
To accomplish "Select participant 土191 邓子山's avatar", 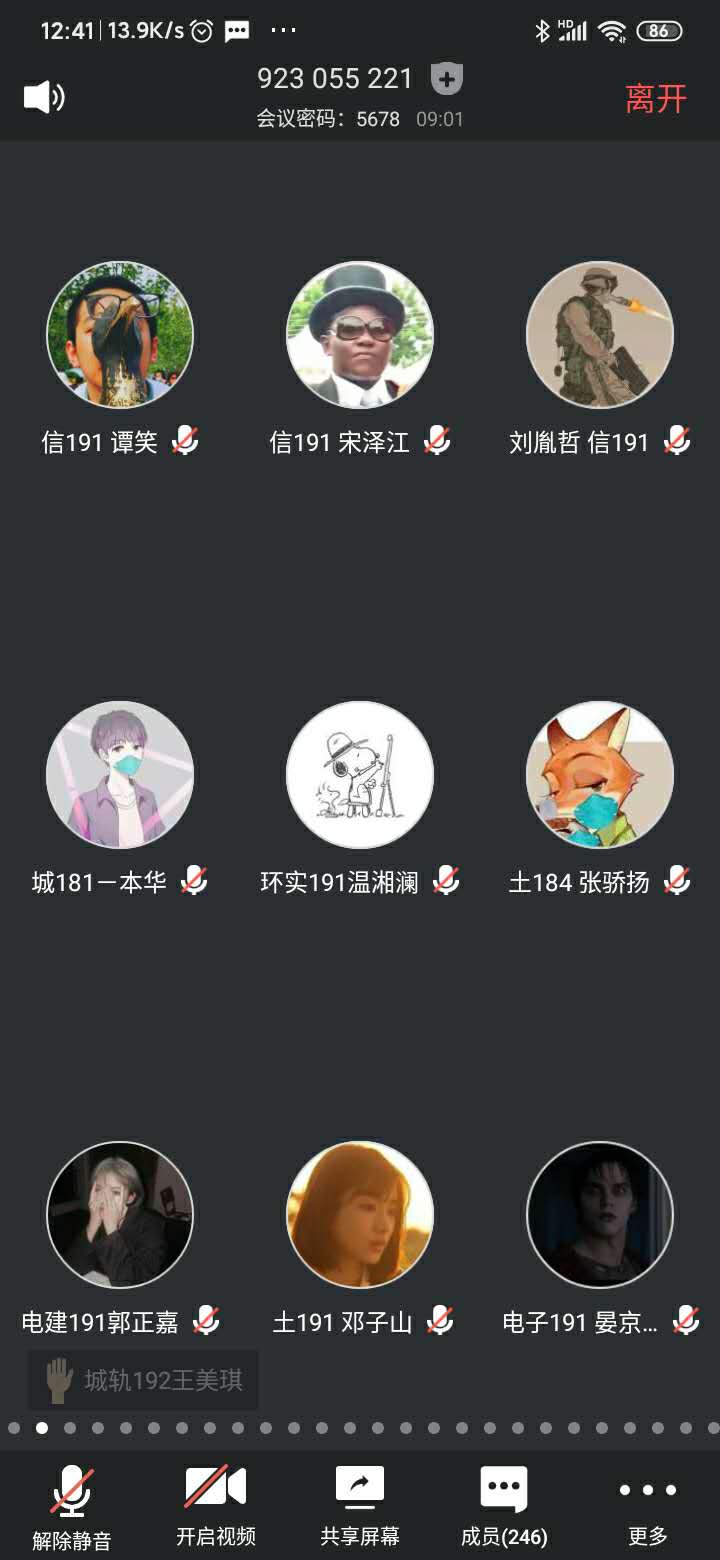I will click(x=360, y=1215).
